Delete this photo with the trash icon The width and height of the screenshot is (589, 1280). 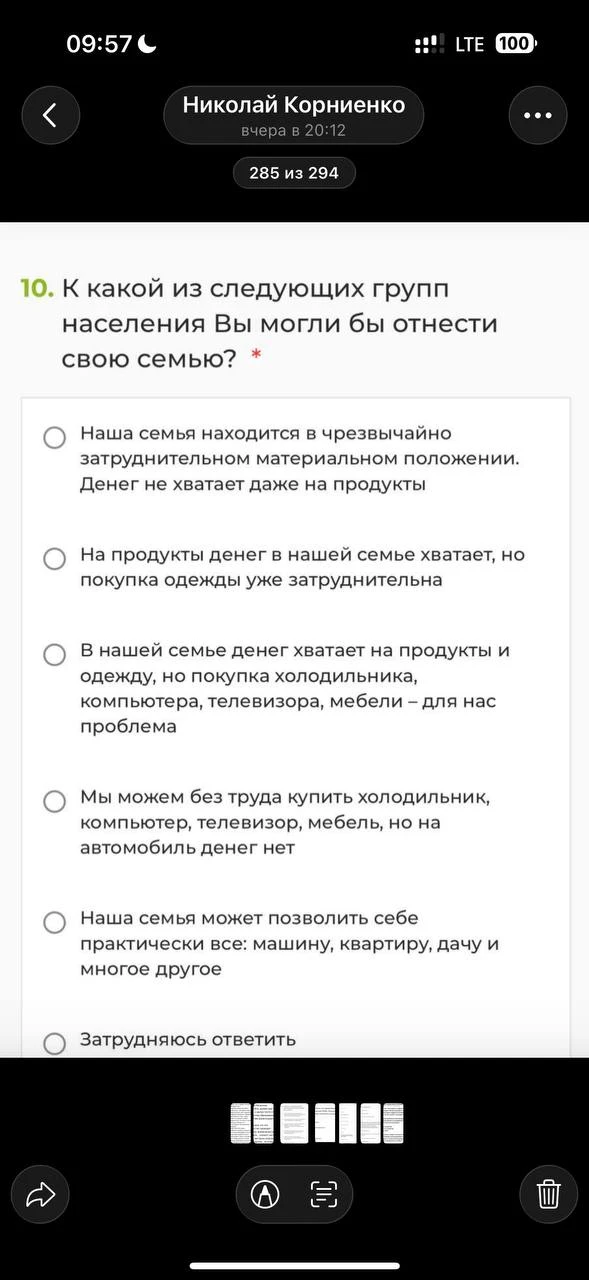[x=549, y=1194]
